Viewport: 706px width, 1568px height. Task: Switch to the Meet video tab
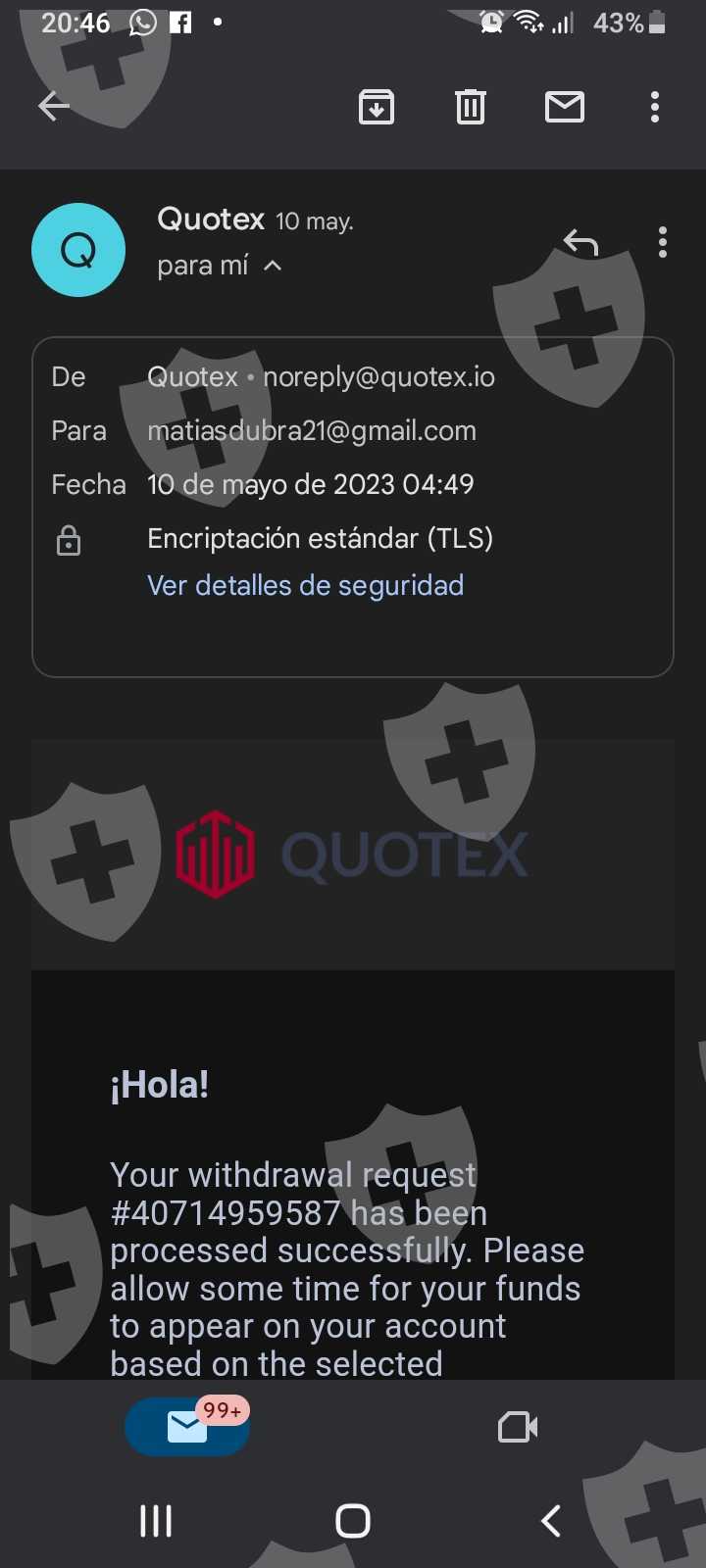tap(518, 1427)
